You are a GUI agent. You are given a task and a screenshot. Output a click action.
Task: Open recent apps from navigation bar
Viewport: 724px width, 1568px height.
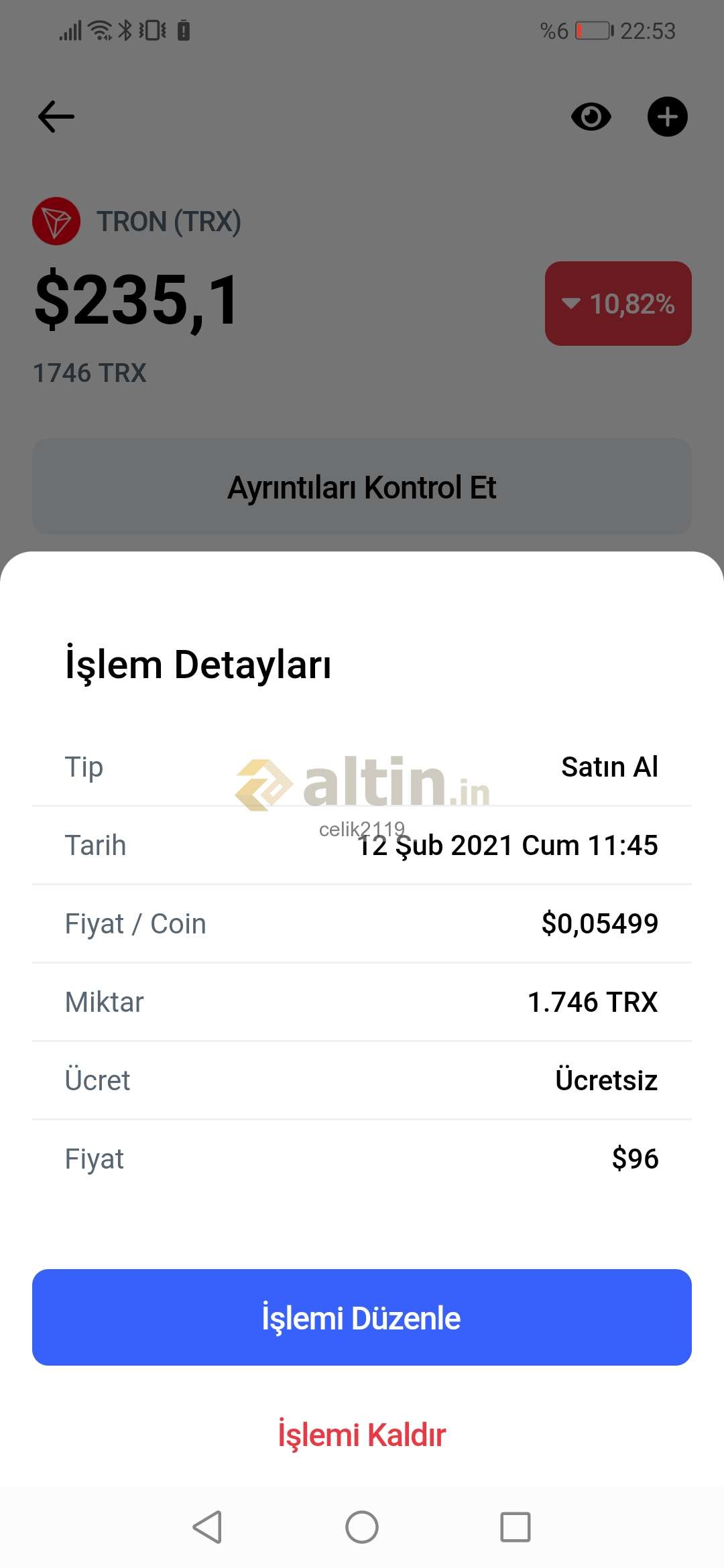pyautogui.click(x=516, y=1528)
